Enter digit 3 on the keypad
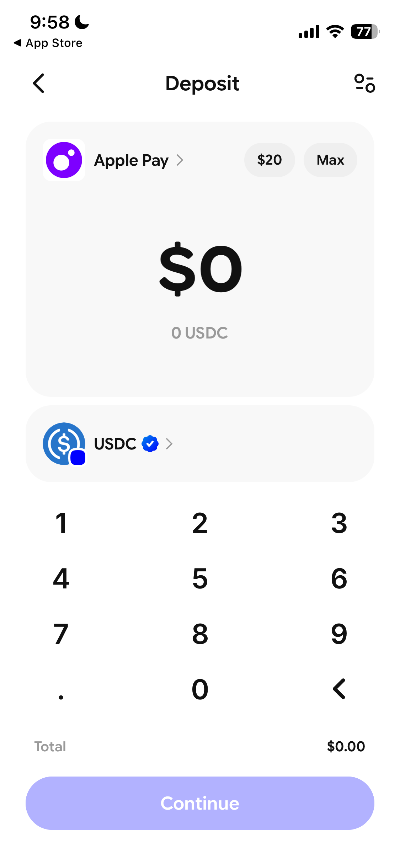The height and width of the screenshot is (866, 400). pos(339,523)
